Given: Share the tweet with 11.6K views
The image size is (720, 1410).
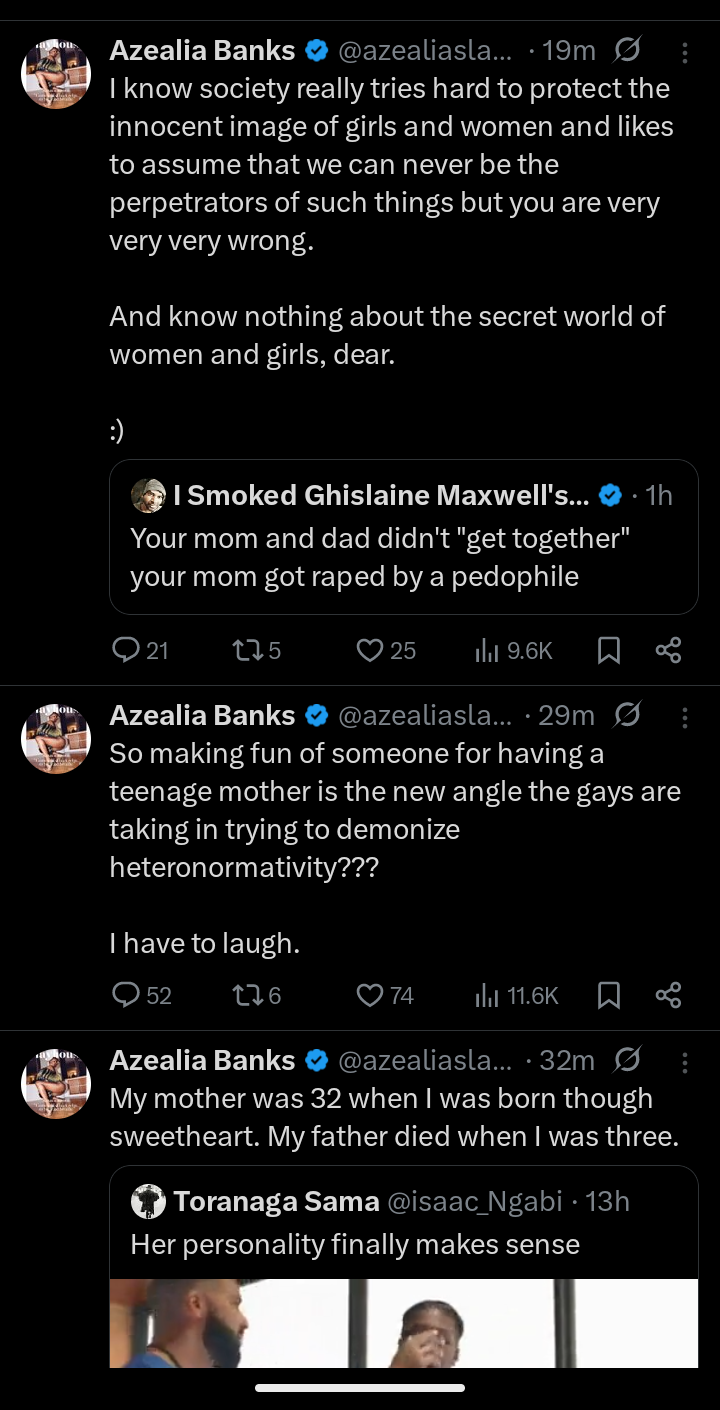Looking at the screenshot, I should click(x=668, y=995).
